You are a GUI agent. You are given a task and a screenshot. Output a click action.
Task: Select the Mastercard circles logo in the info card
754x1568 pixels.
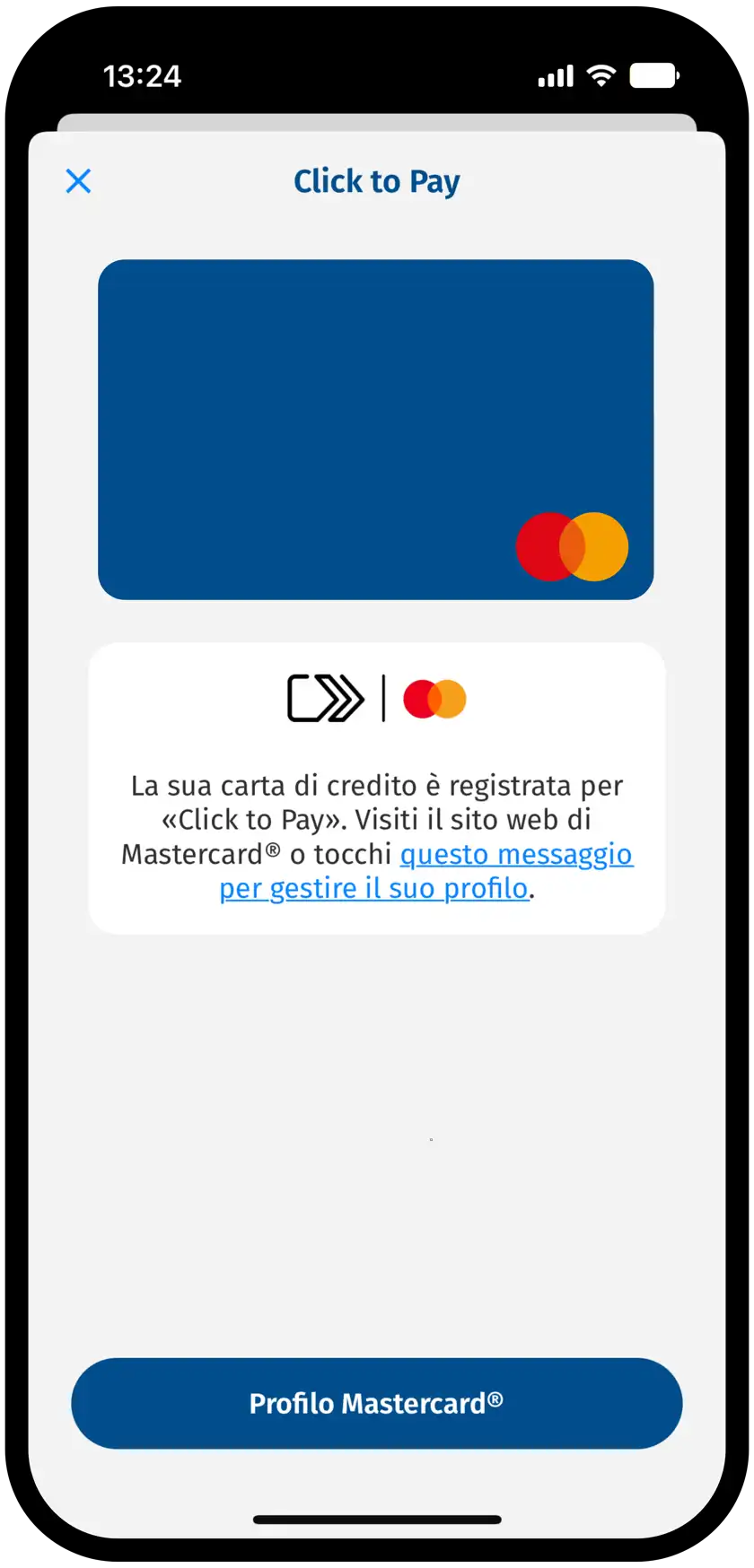(434, 697)
